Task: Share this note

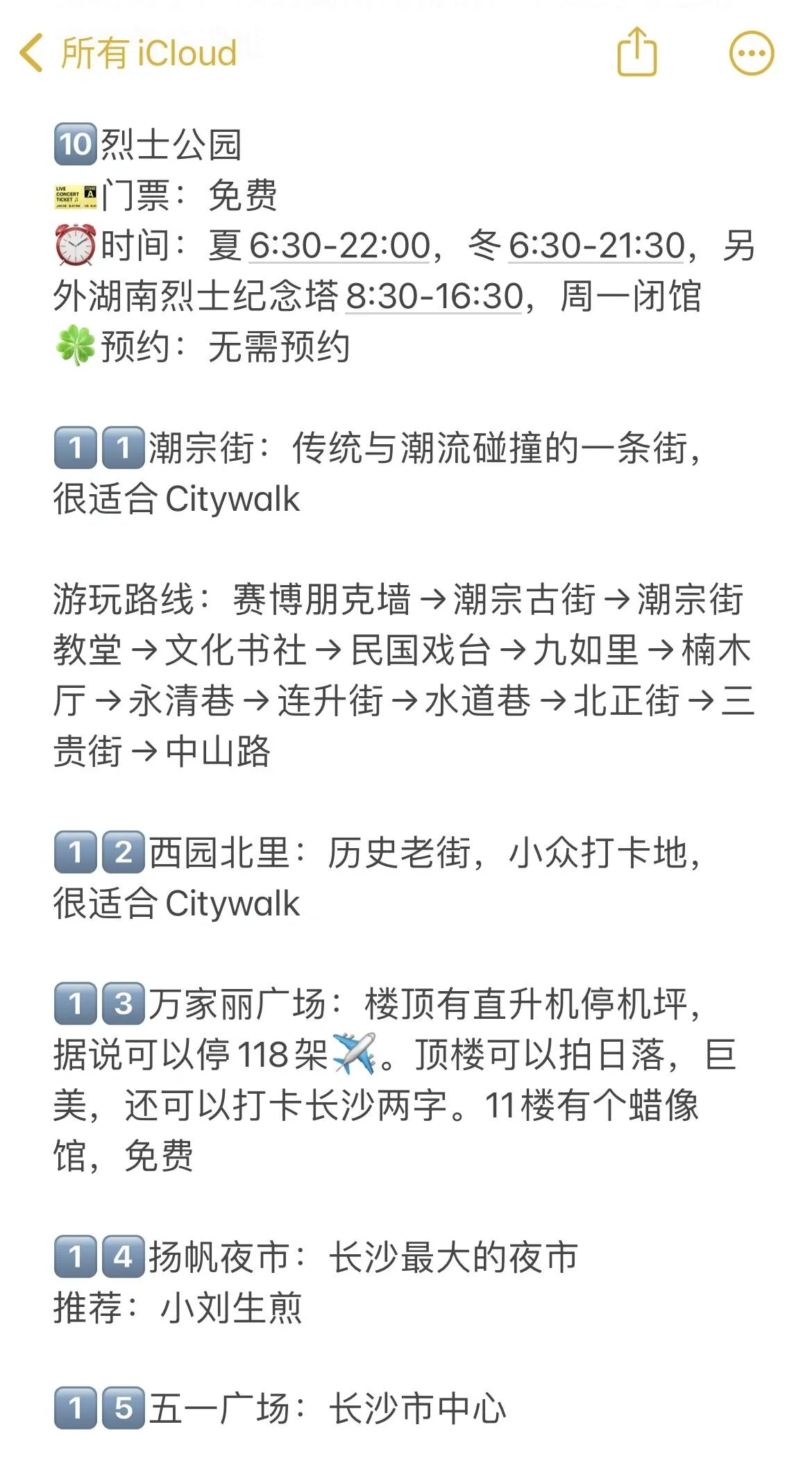Action: pos(636,51)
